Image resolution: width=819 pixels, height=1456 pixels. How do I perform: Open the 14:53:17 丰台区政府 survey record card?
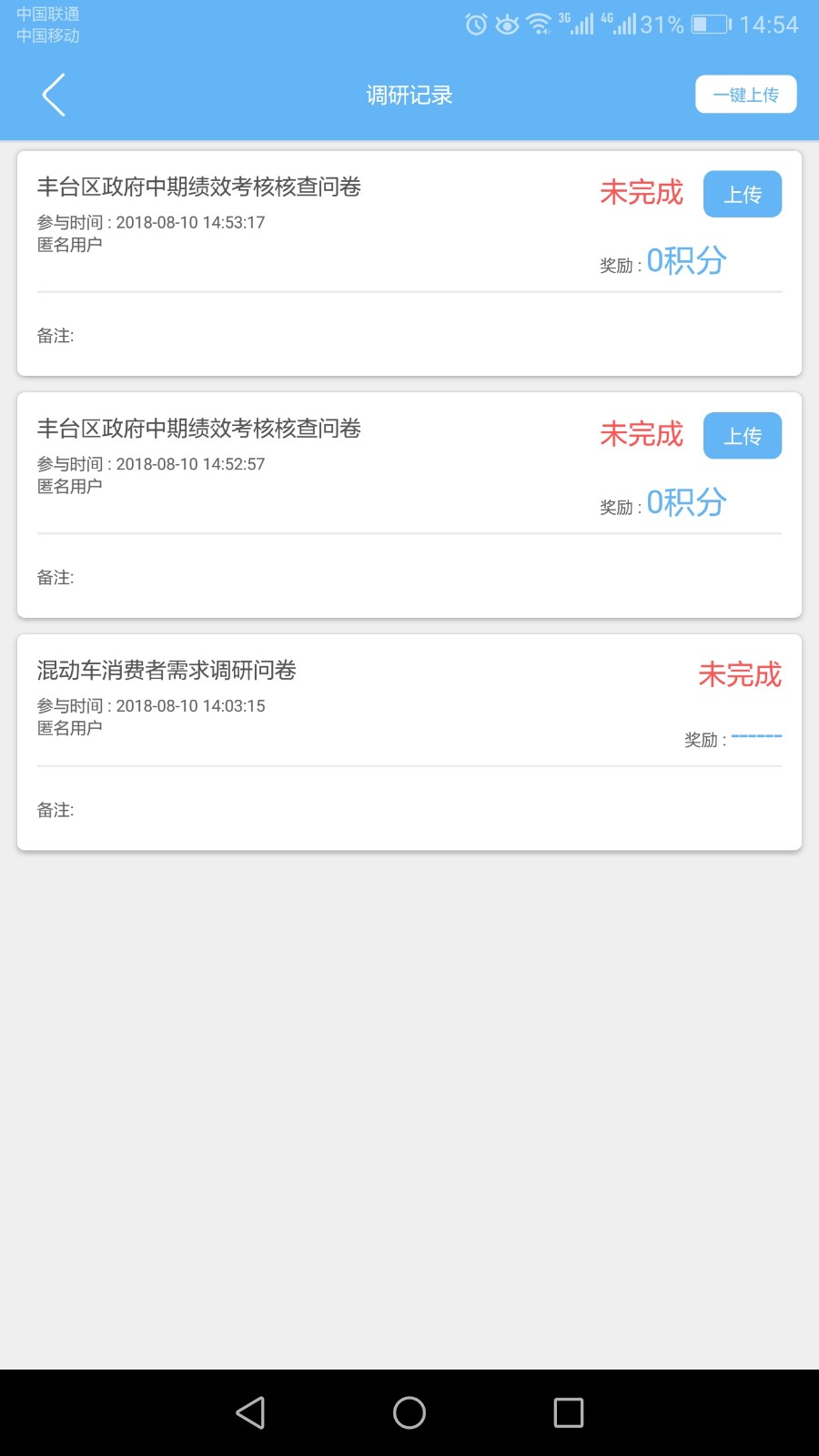[273, 237]
